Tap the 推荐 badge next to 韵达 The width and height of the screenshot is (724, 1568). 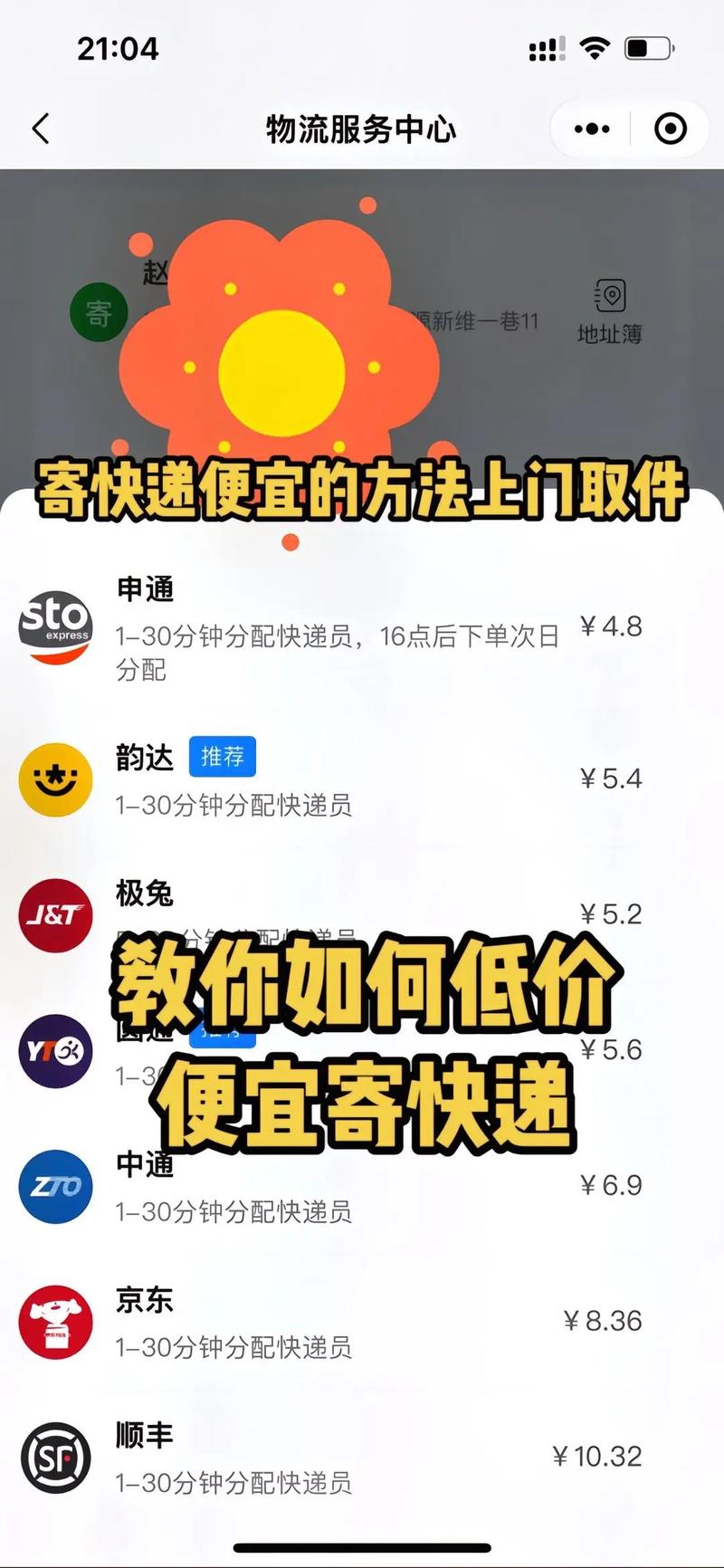tap(223, 757)
